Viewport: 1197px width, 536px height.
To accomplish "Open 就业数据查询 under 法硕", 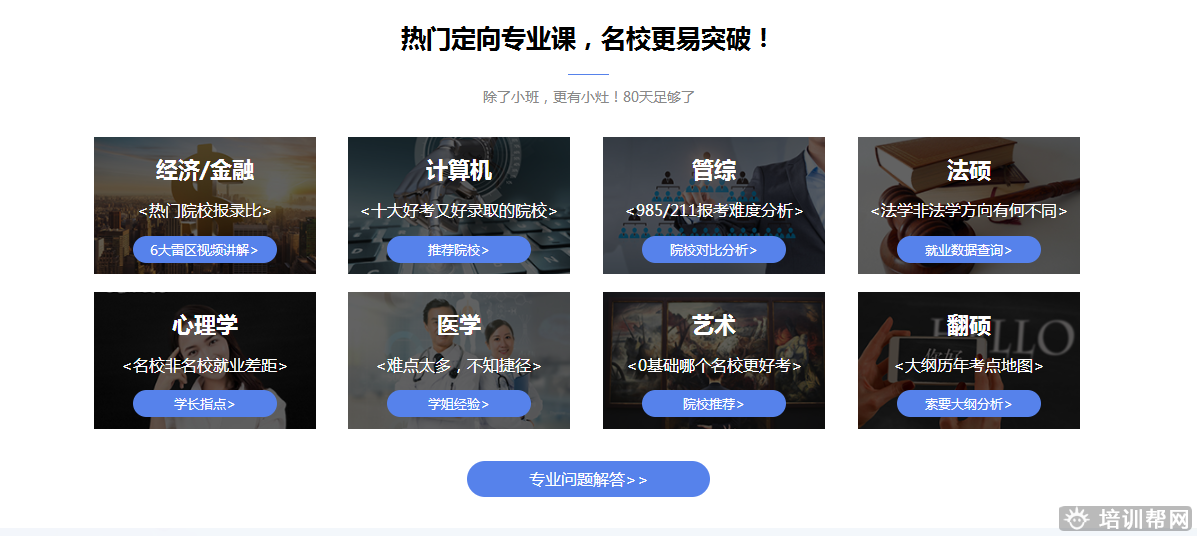I will pyautogui.click(x=968, y=250).
